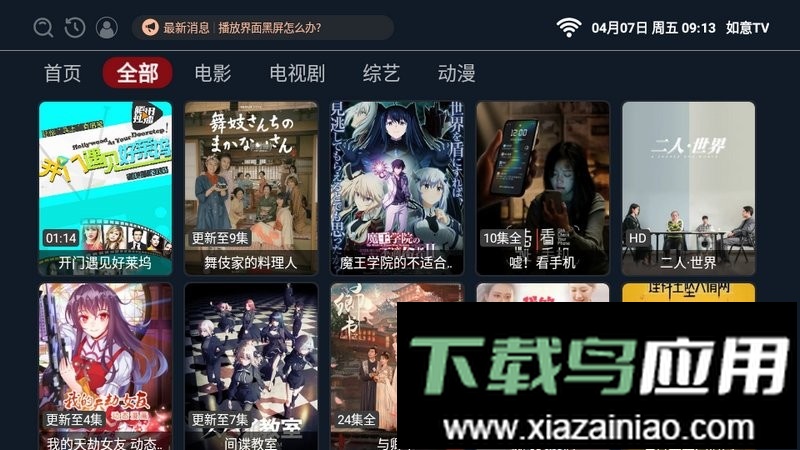Switch to the 首页 tab
The image size is (800, 450).
click(x=62, y=73)
